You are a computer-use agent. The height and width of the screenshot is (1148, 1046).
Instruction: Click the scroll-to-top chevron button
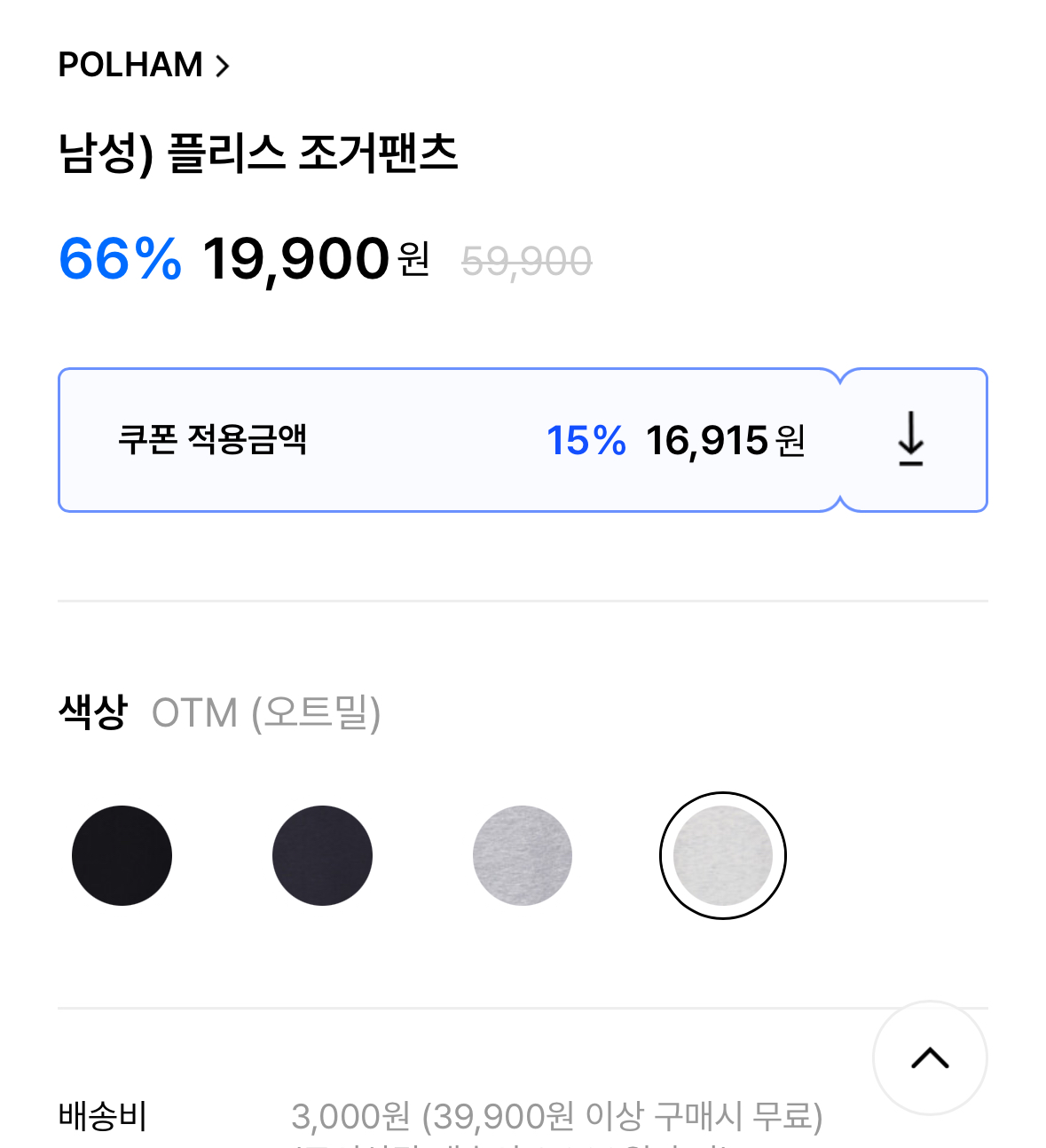929,1058
